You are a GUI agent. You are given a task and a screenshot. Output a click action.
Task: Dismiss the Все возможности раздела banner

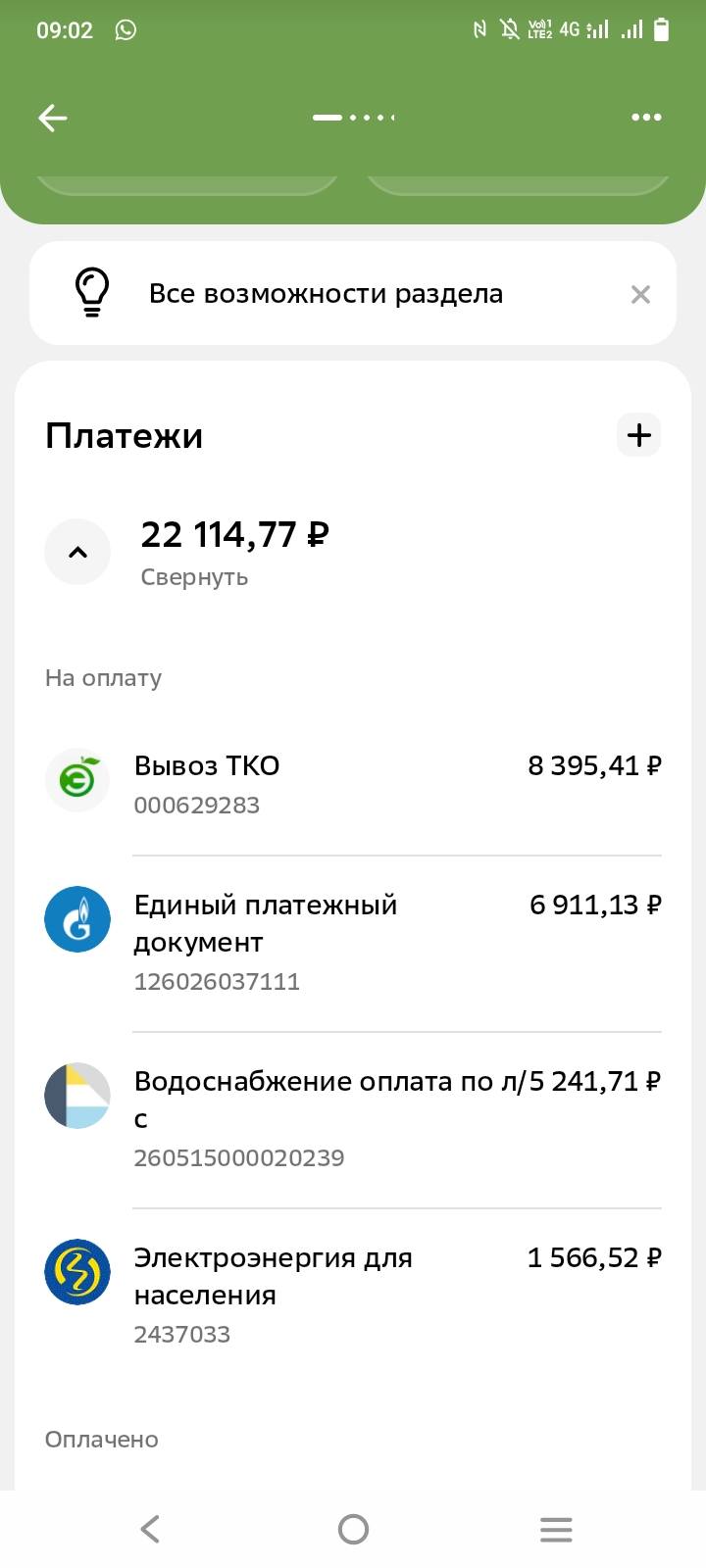(640, 292)
